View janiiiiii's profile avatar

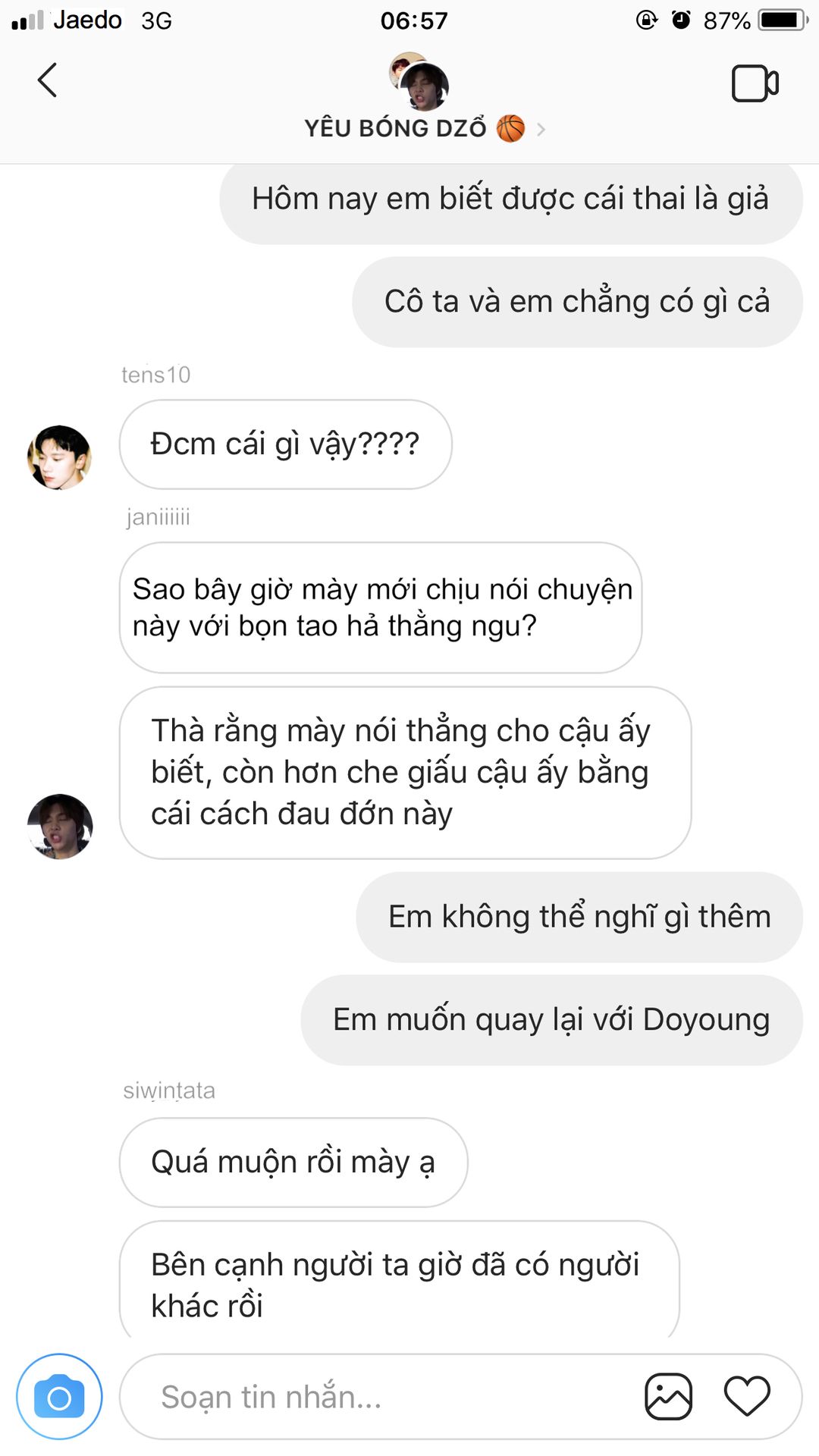point(60,826)
